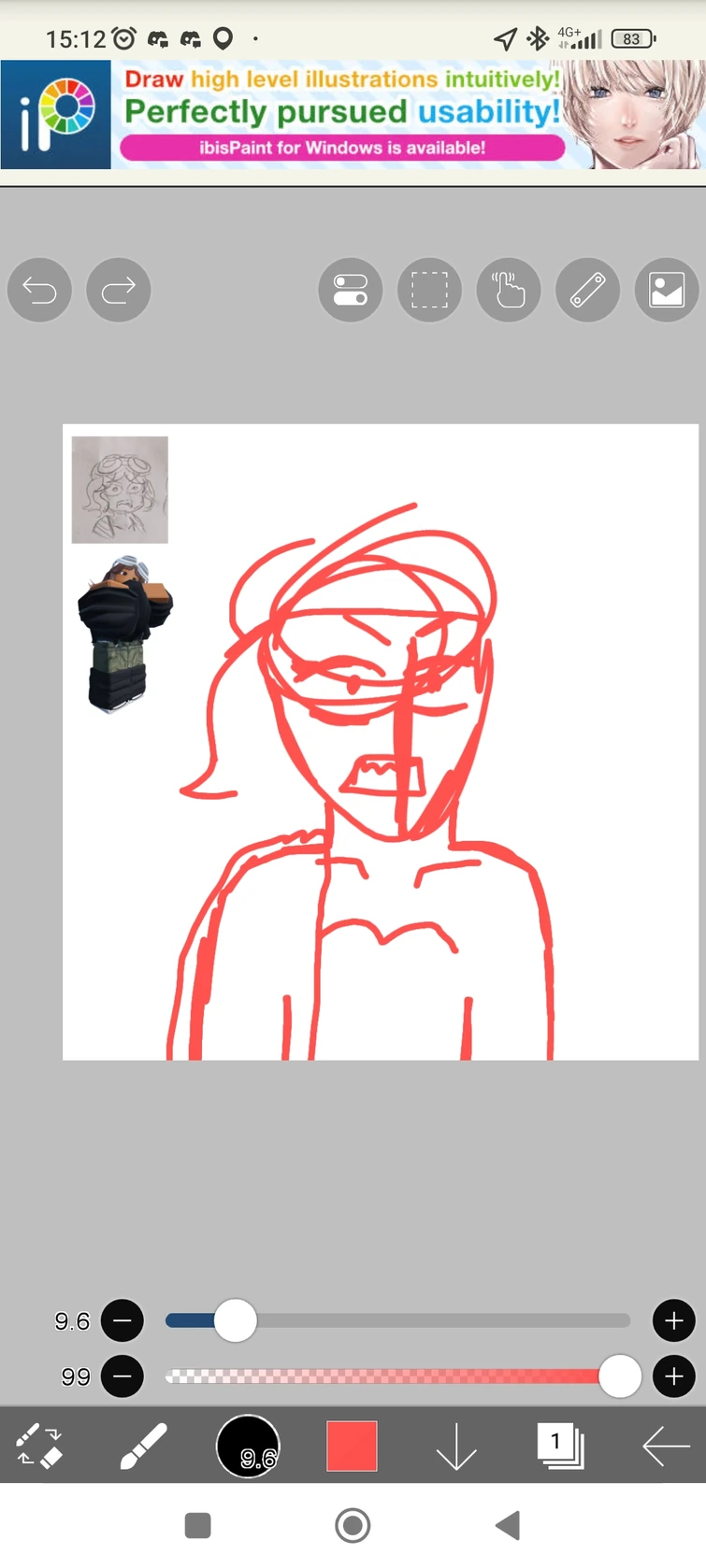Open the red color swatch

coord(352,1446)
